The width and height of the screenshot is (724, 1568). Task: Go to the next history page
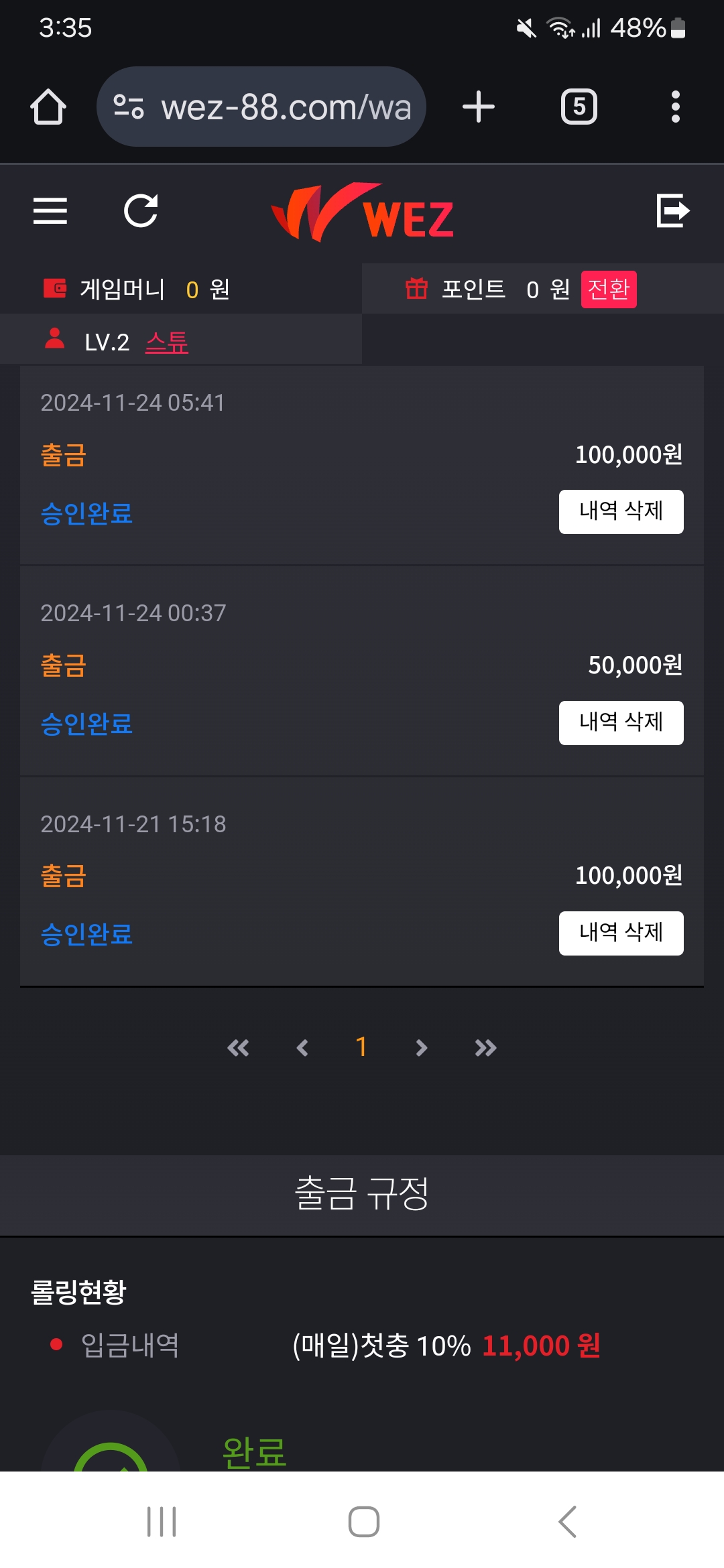click(421, 1047)
